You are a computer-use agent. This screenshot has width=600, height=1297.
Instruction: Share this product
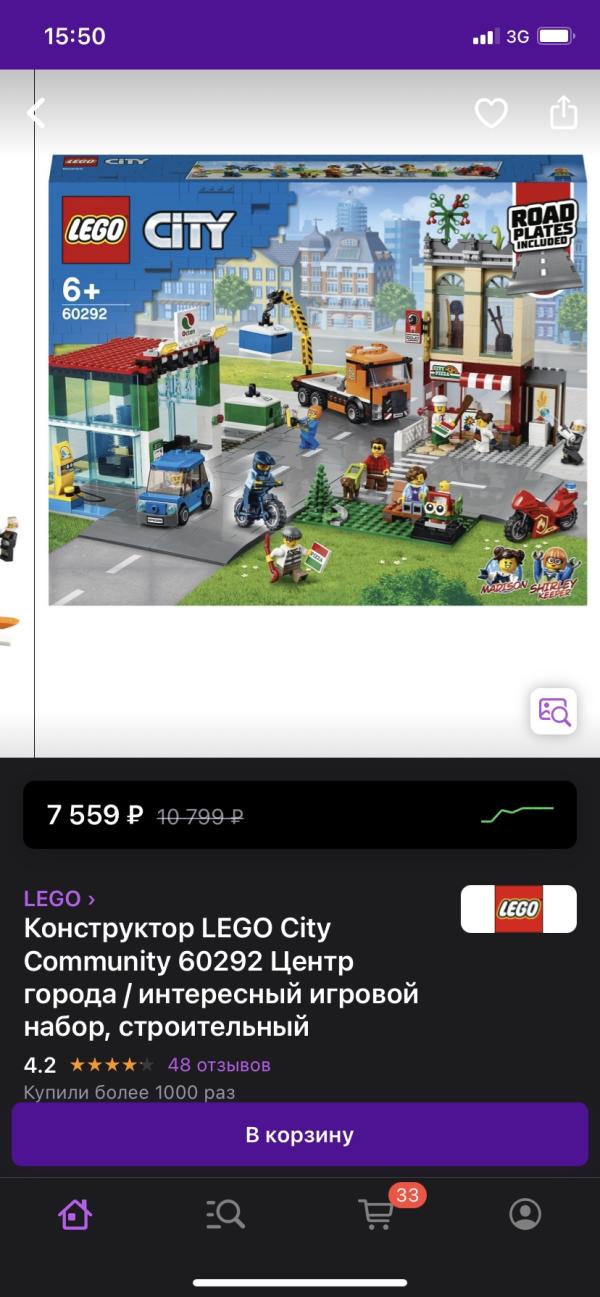pos(564,112)
